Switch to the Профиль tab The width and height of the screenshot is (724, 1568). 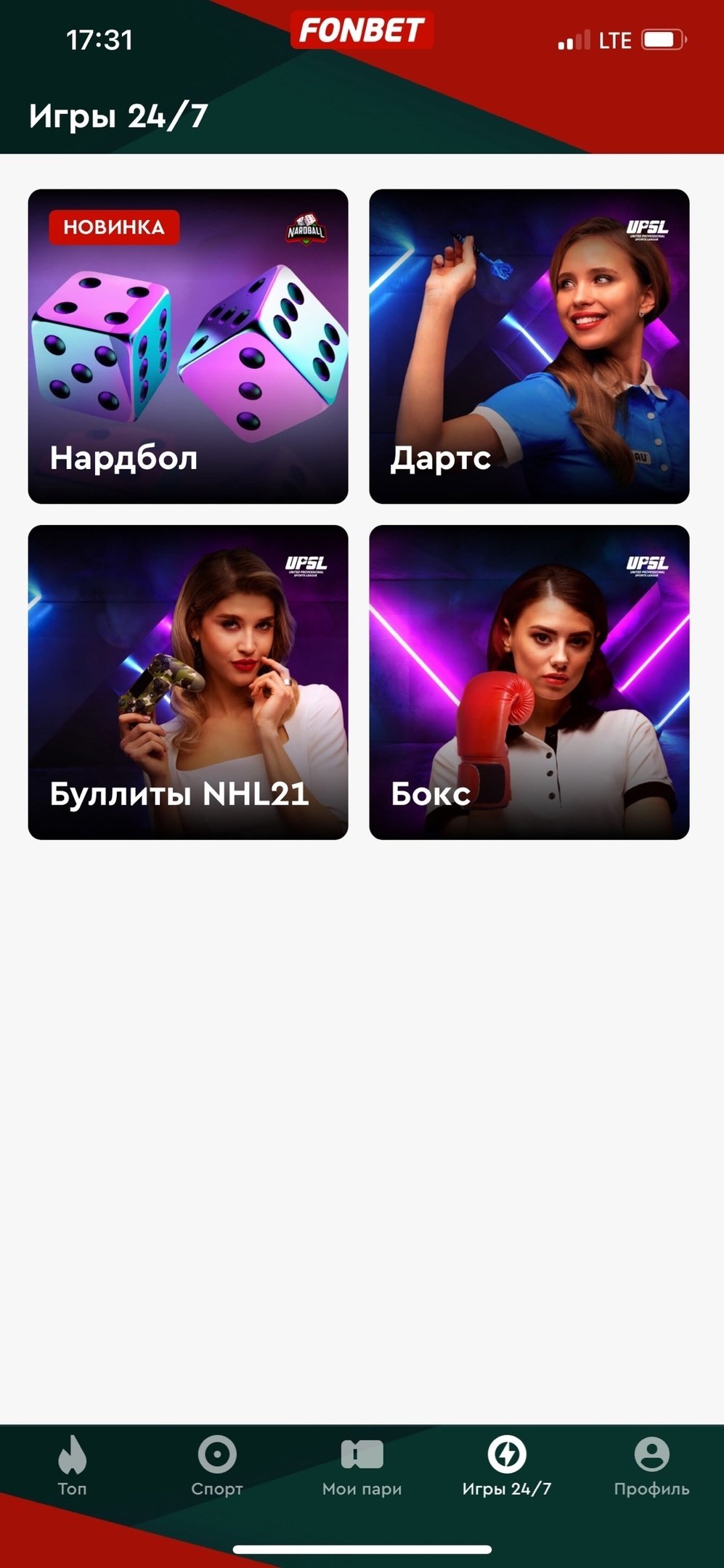point(651,1465)
